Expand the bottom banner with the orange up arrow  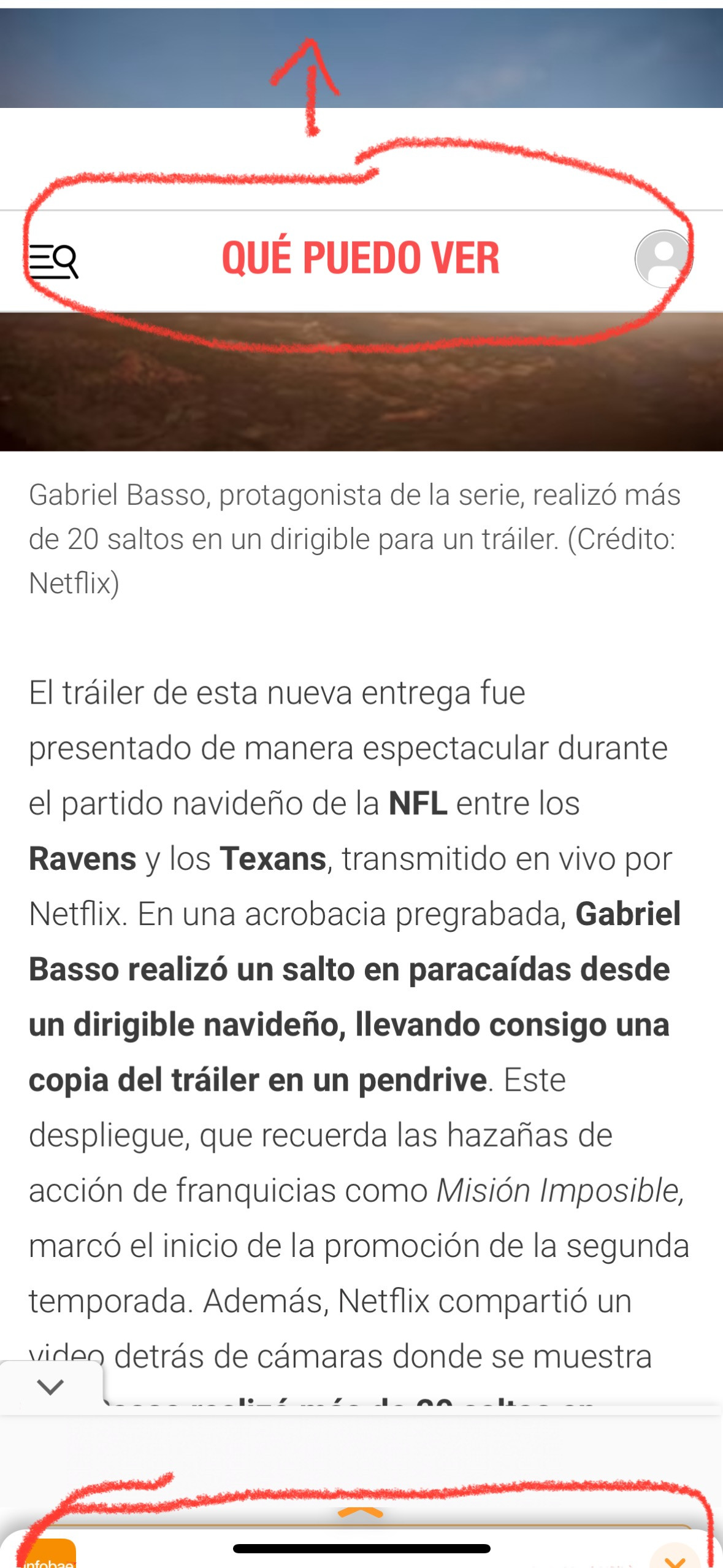[361, 1513]
